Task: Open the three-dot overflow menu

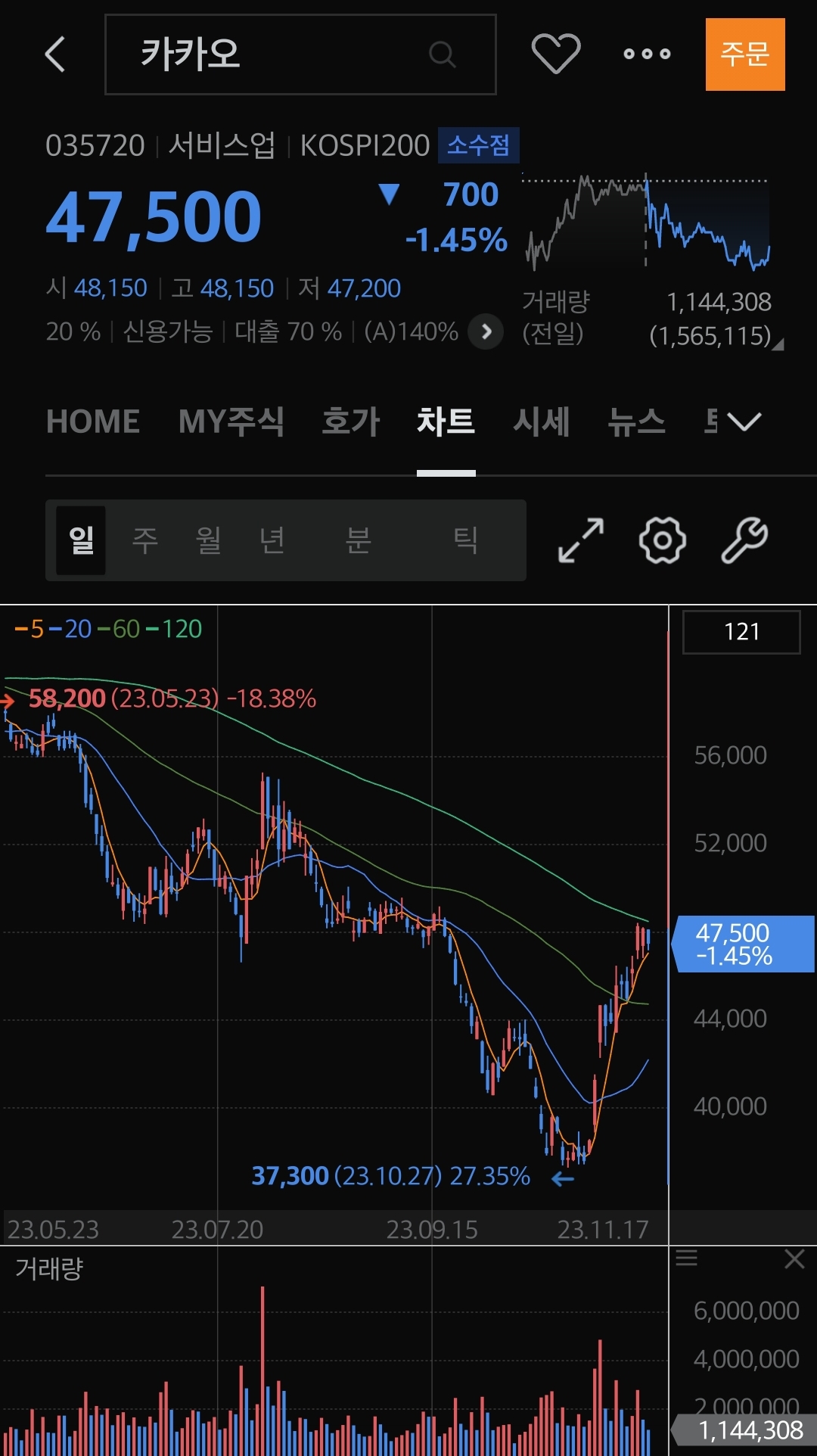Action: (x=647, y=54)
